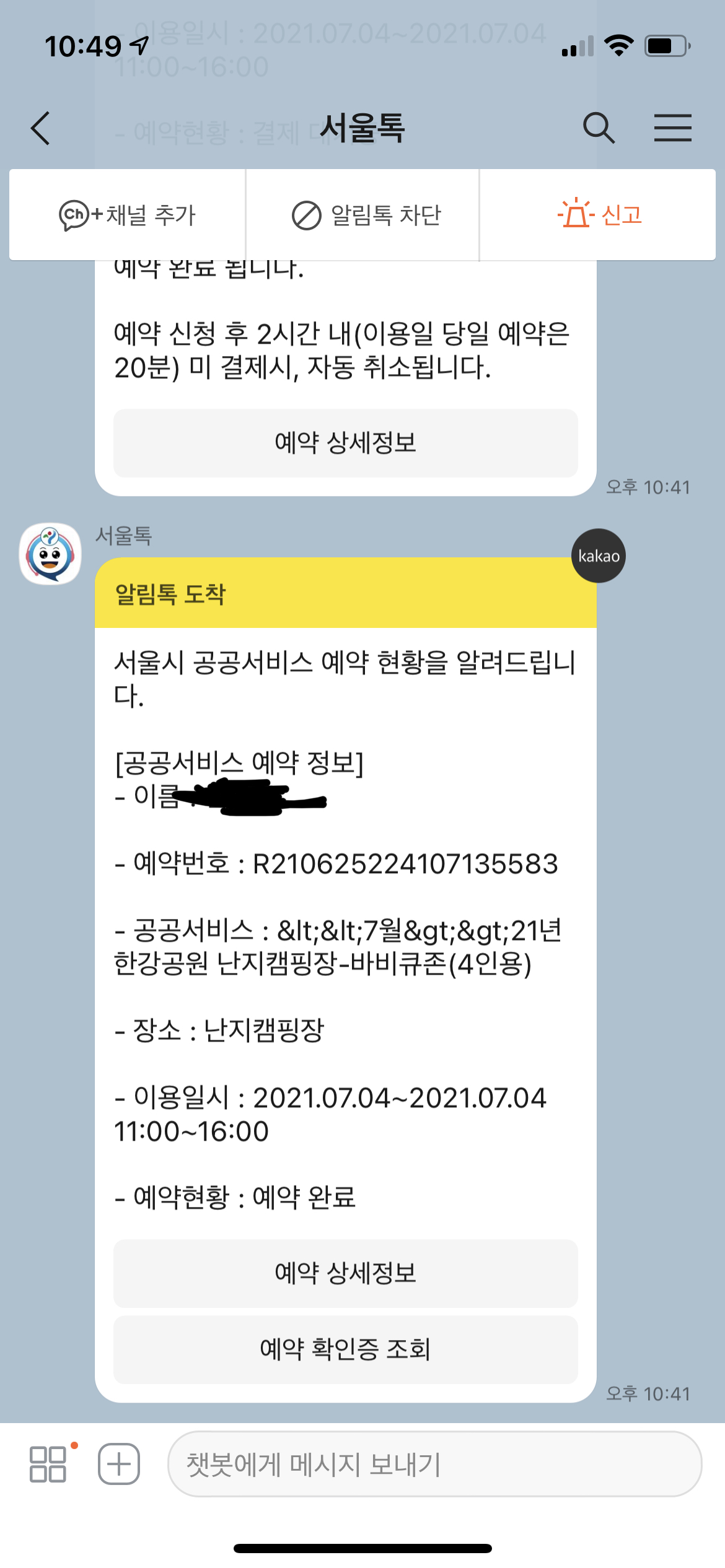725x1568 pixels.
Task: Open 예약 상세정보 just above 예약 확인증 조회
Action: (345, 1274)
